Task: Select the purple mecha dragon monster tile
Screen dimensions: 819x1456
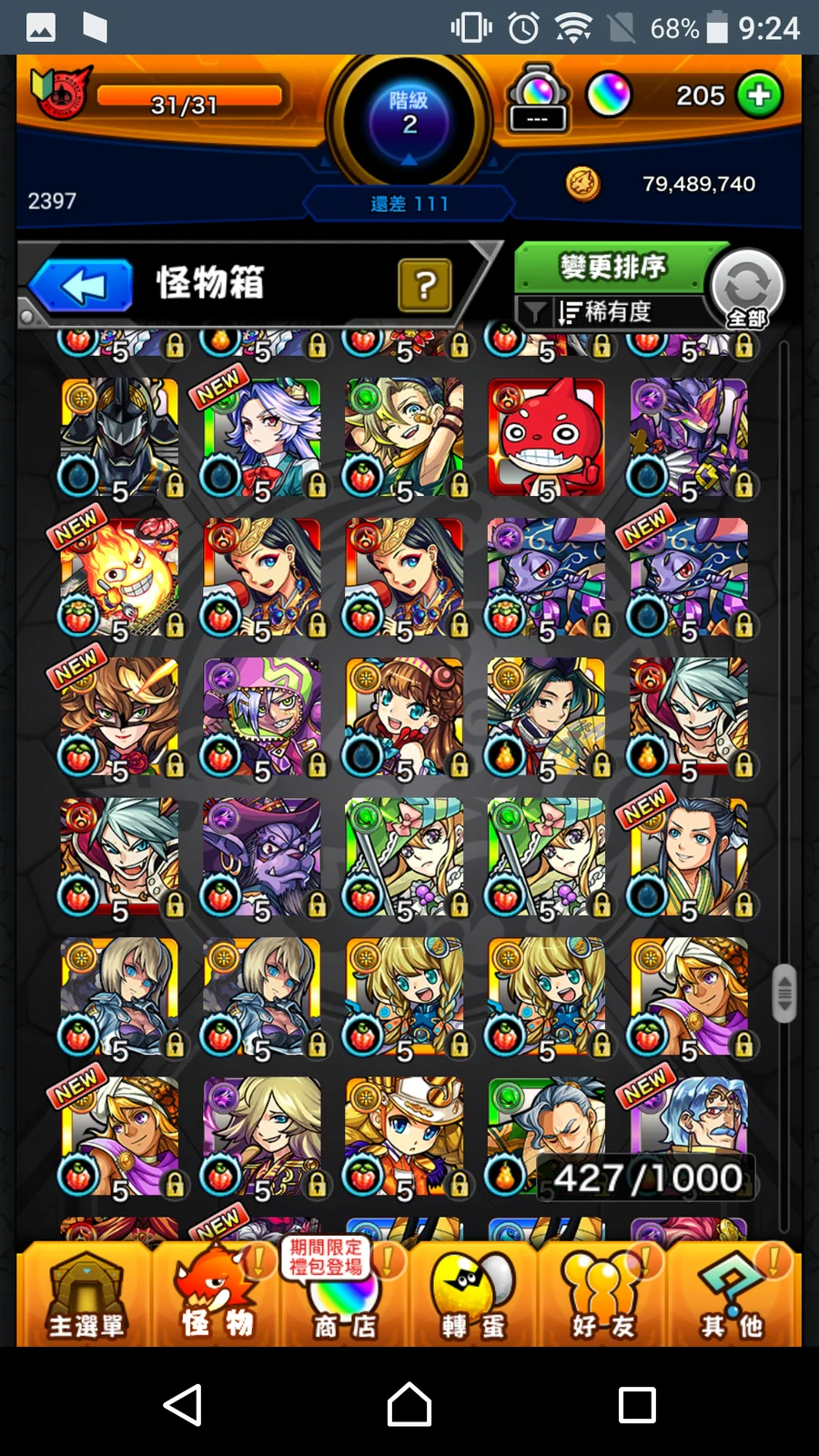Action: click(x=689, y=439)
